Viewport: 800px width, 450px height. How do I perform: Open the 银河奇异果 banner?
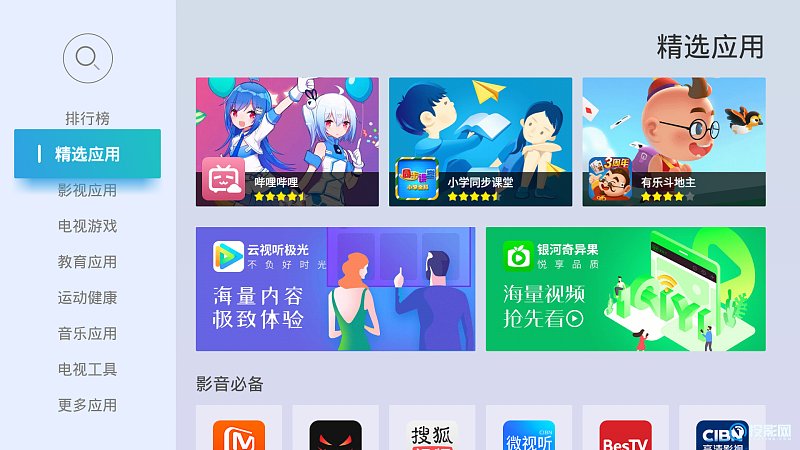[x=625, y=289]
